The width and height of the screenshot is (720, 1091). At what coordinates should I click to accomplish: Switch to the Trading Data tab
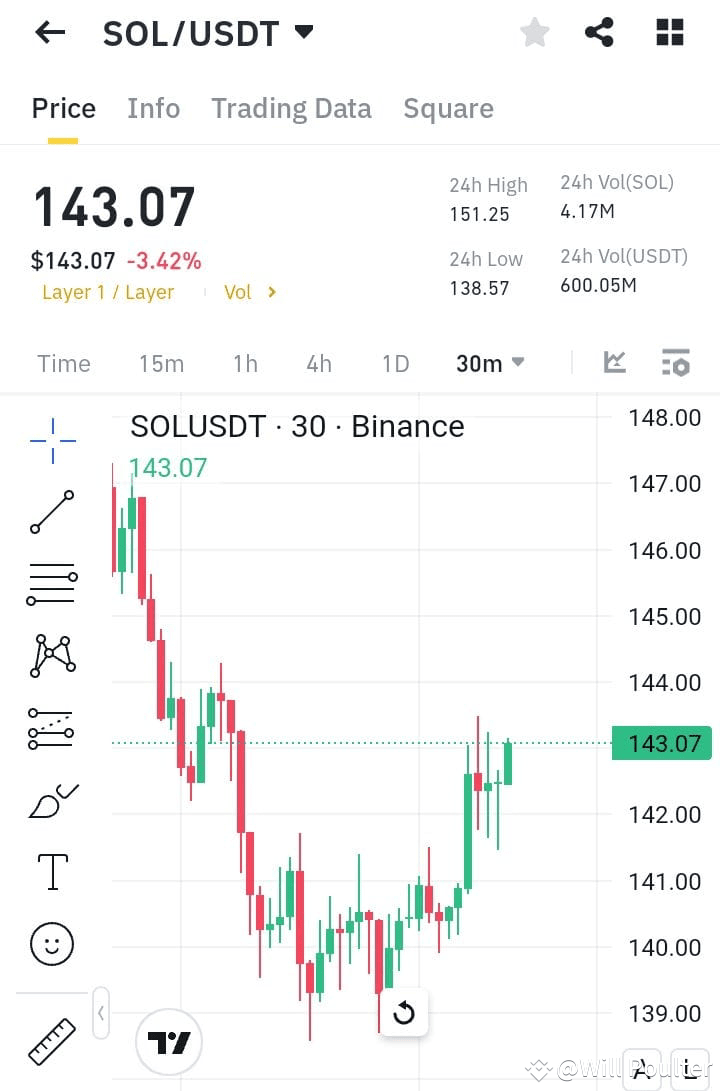pyautogui.click(x=291, y=108)
